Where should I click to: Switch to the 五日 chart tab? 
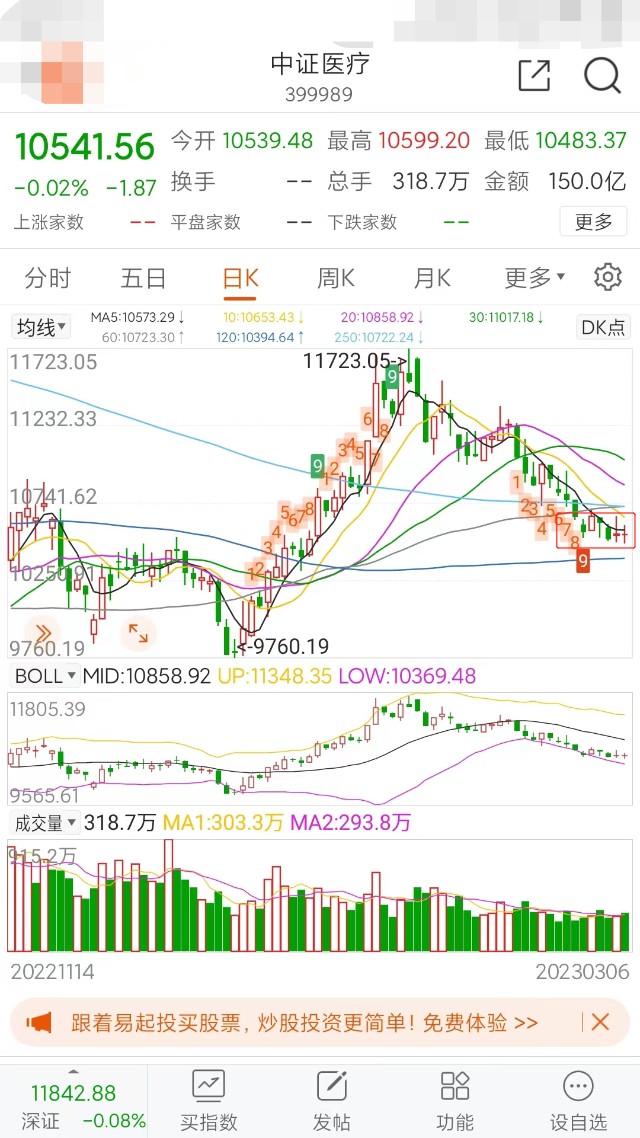(x=144, y=278)
